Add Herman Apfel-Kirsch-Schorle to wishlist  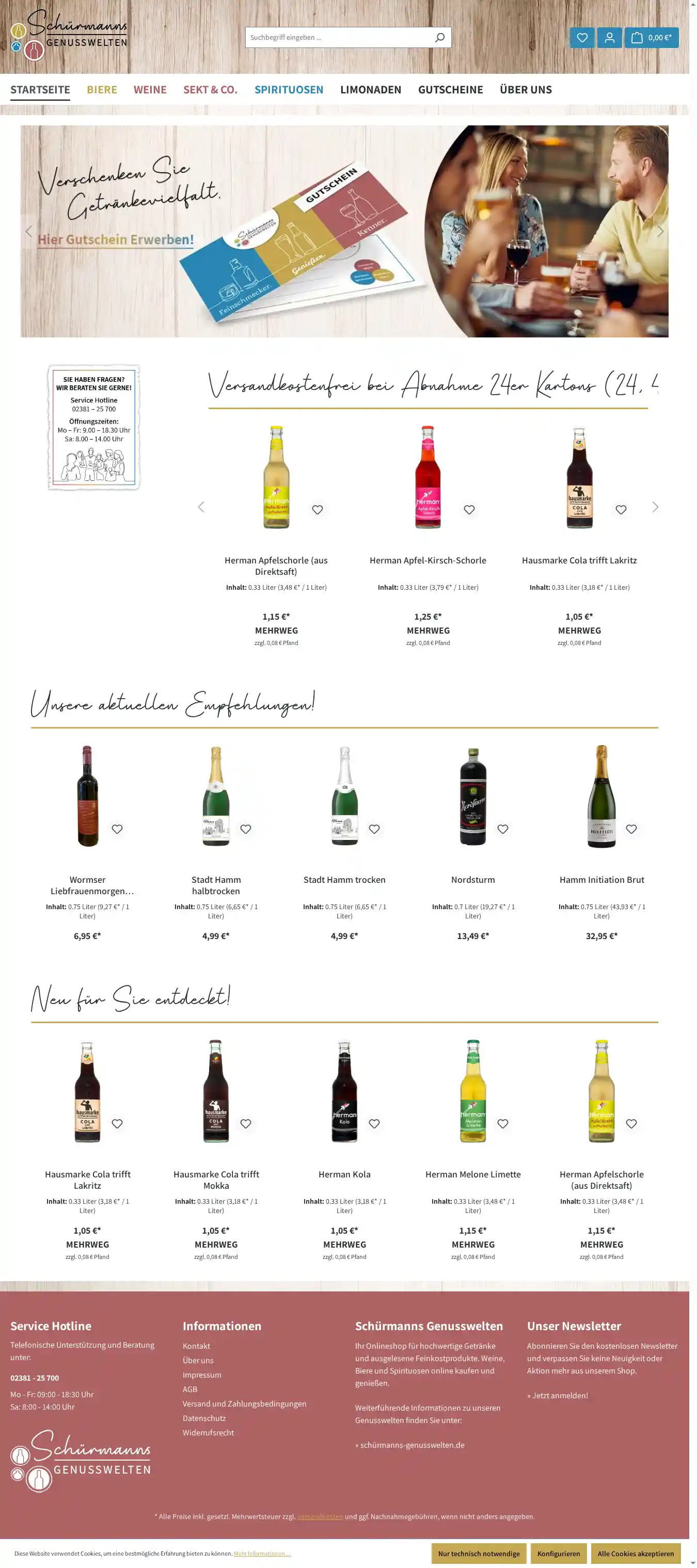(x=469, y=510)
